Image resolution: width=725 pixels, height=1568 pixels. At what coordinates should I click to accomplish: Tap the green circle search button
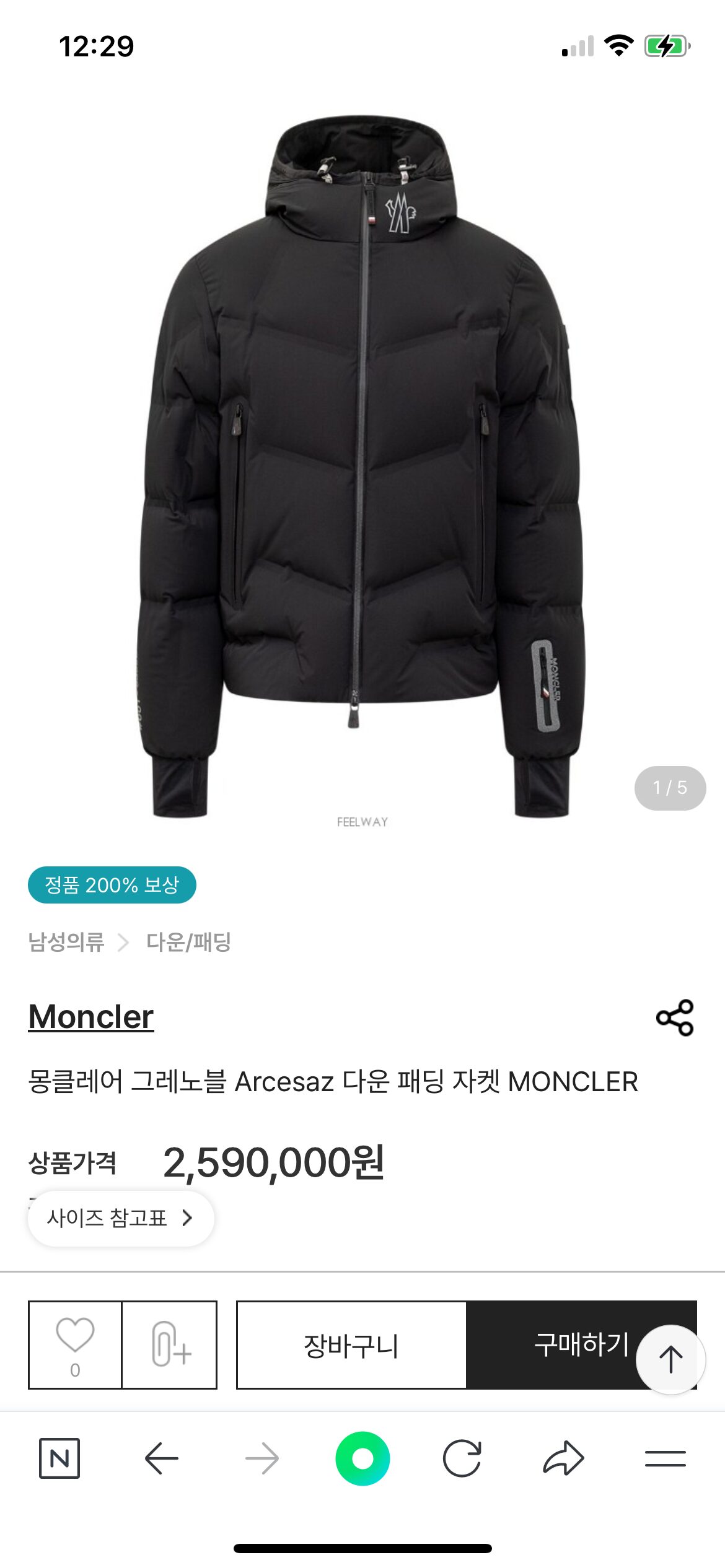pos(362,1458)
